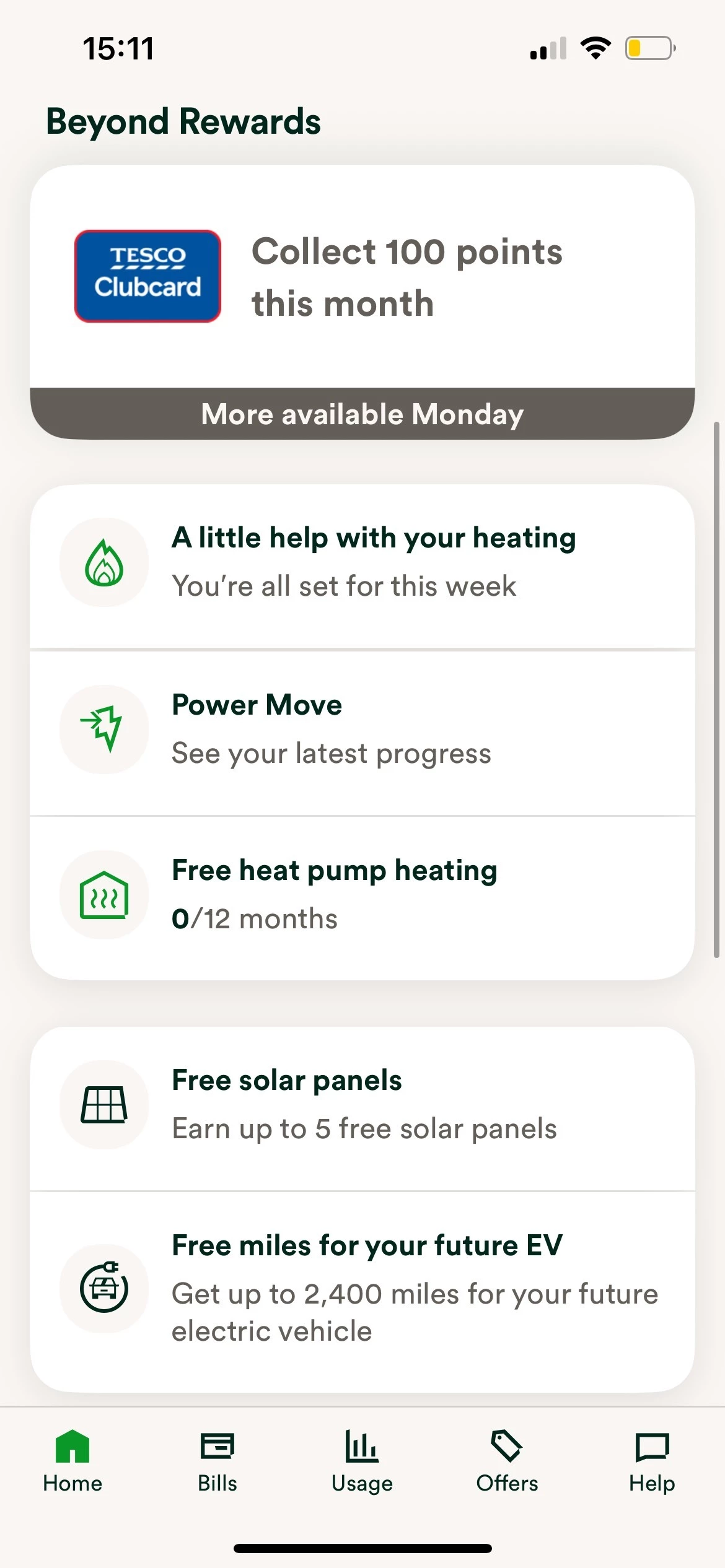The height and width of the screenshot is (1568, 725).
Task: Switch to the Offers tab
Action: (x=507, y=1460)
